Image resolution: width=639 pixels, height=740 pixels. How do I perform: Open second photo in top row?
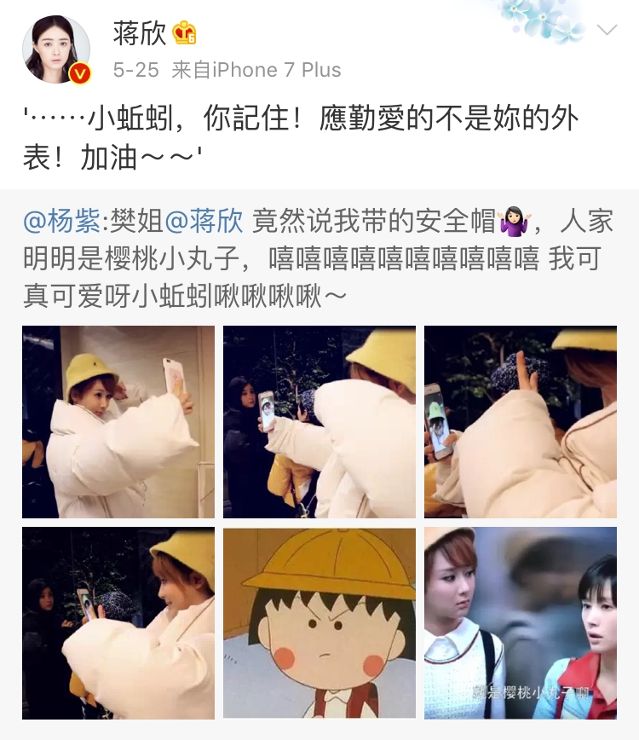(319, 421)
